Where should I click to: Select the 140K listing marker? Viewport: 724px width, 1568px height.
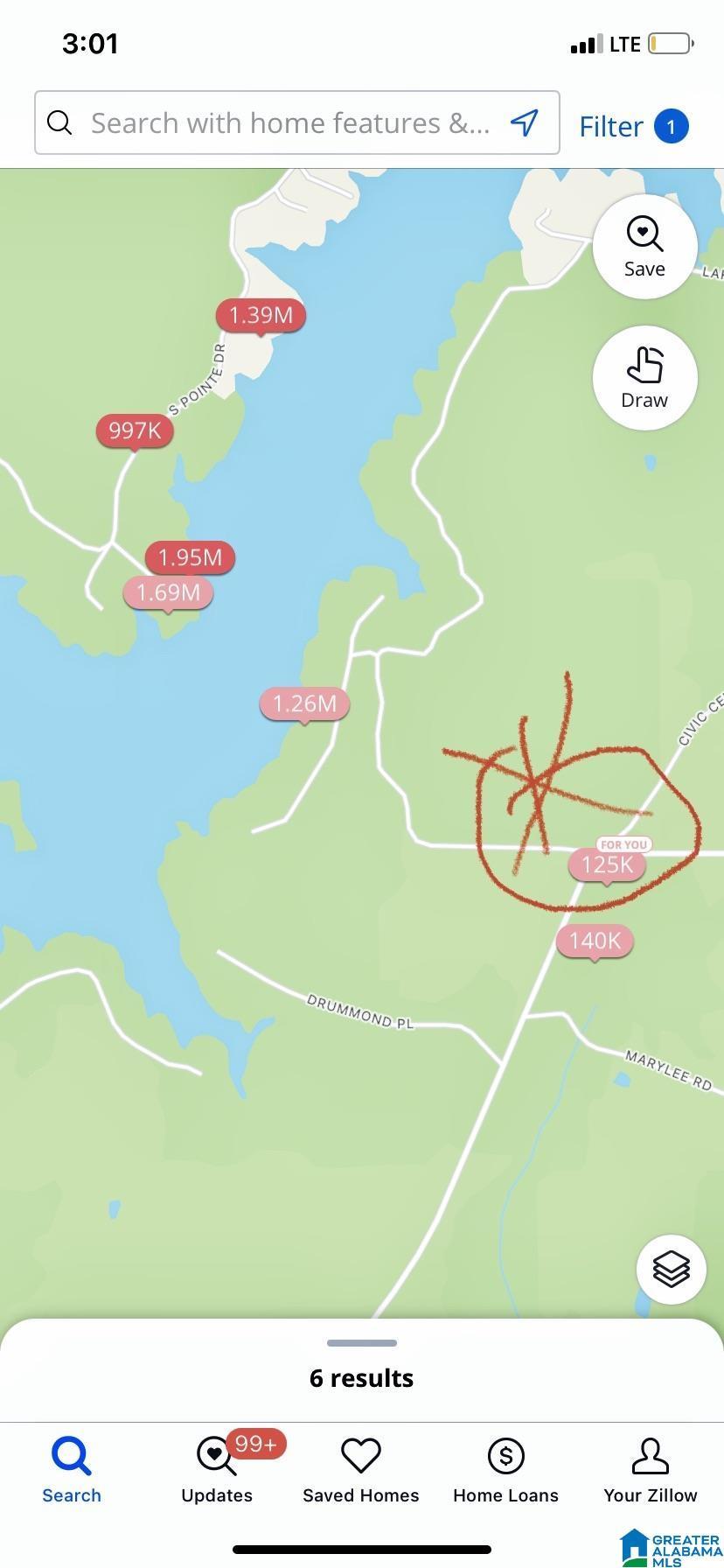[595, 941]
